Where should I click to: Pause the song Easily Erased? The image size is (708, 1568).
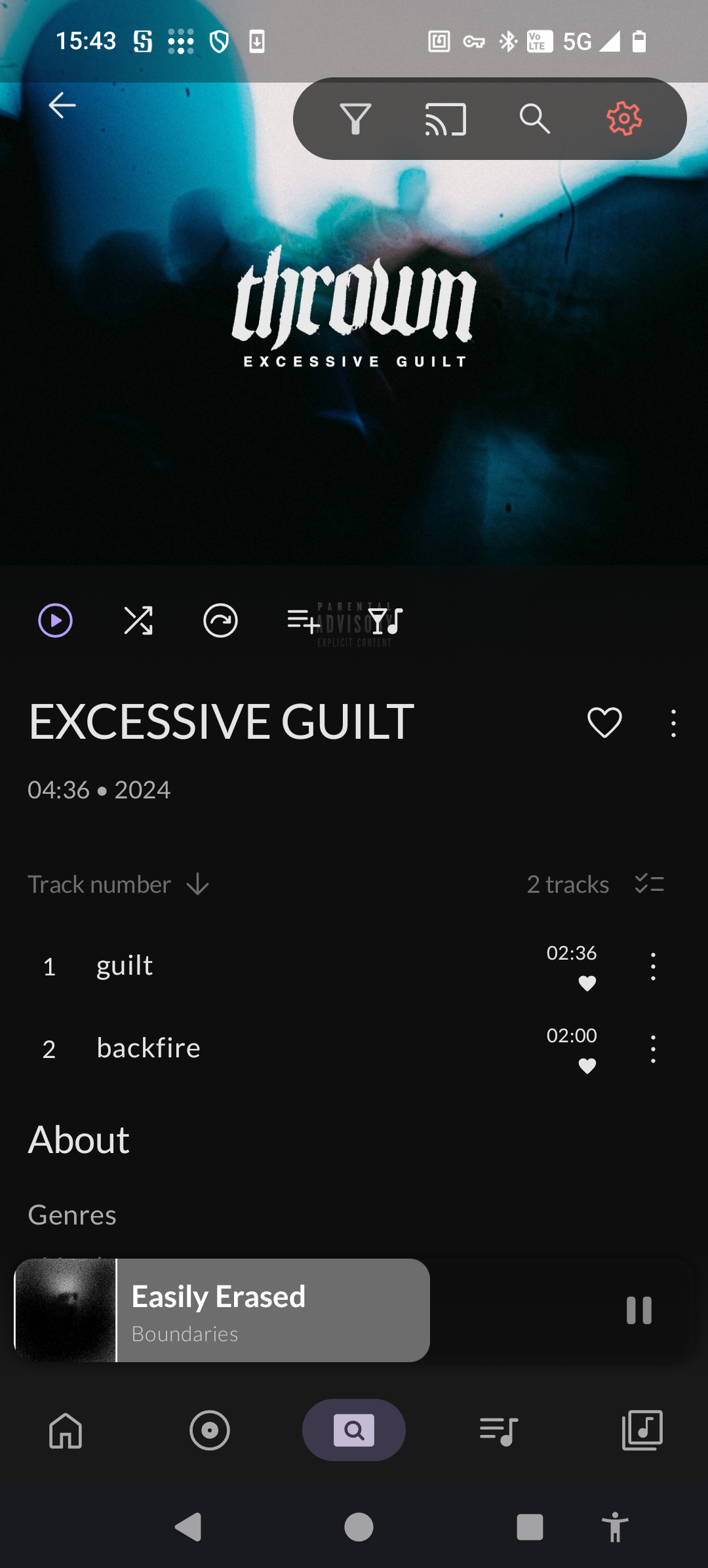click(x=639, y=1310)
